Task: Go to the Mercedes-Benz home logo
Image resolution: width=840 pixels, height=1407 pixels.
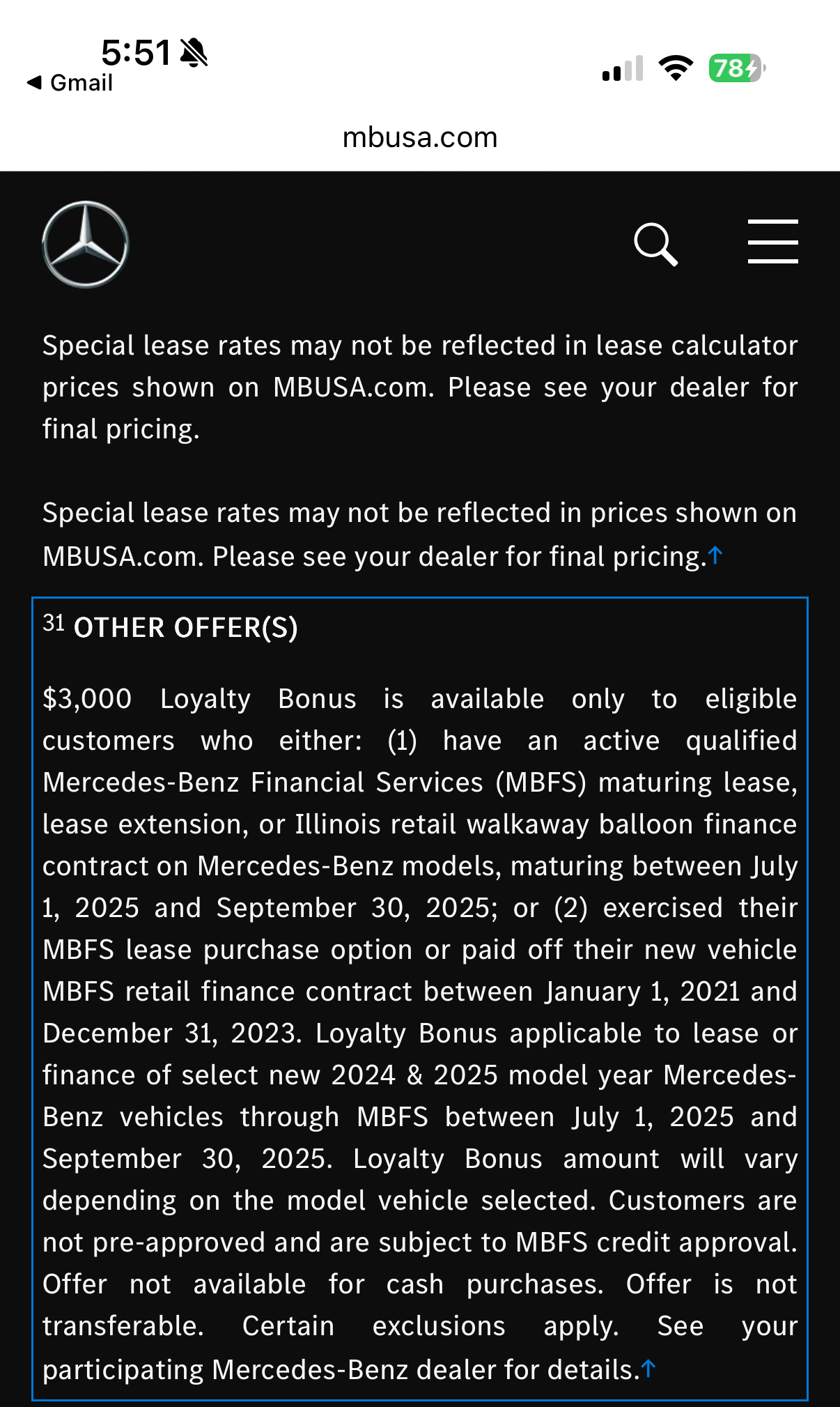Action: point(86,245)
